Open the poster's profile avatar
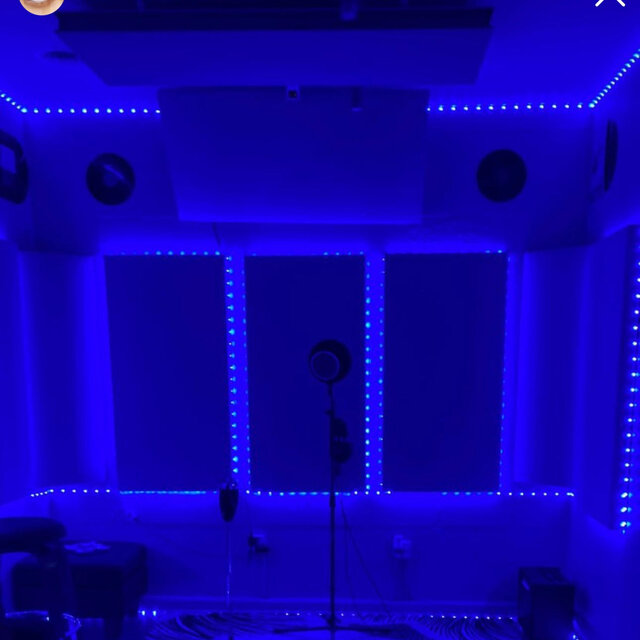Screen dimensions: 640x640 pyautogui.click(x=41, y=4)
